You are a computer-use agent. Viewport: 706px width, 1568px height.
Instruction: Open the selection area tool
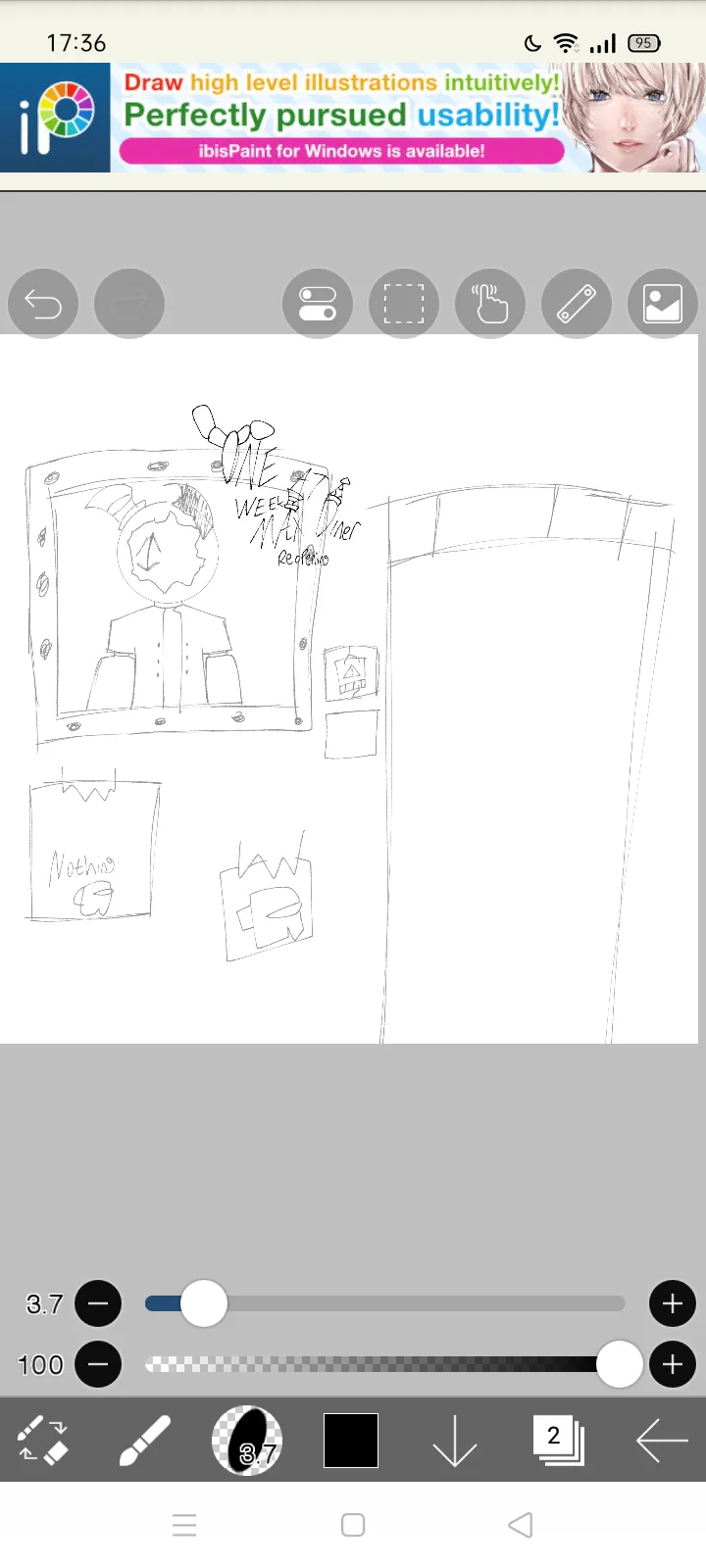point(404,304)
